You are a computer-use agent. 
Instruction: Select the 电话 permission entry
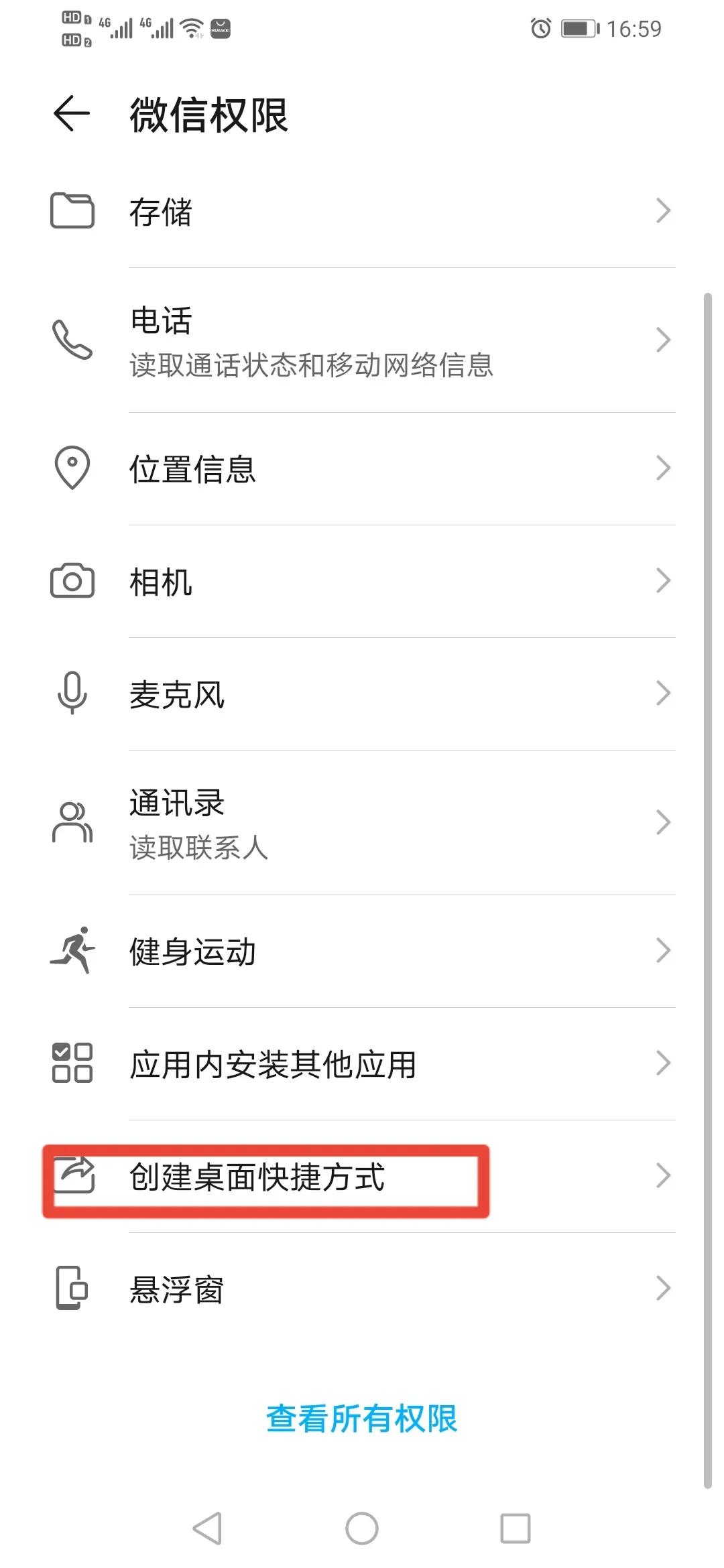pyautogui.click(x=362, y=342)
